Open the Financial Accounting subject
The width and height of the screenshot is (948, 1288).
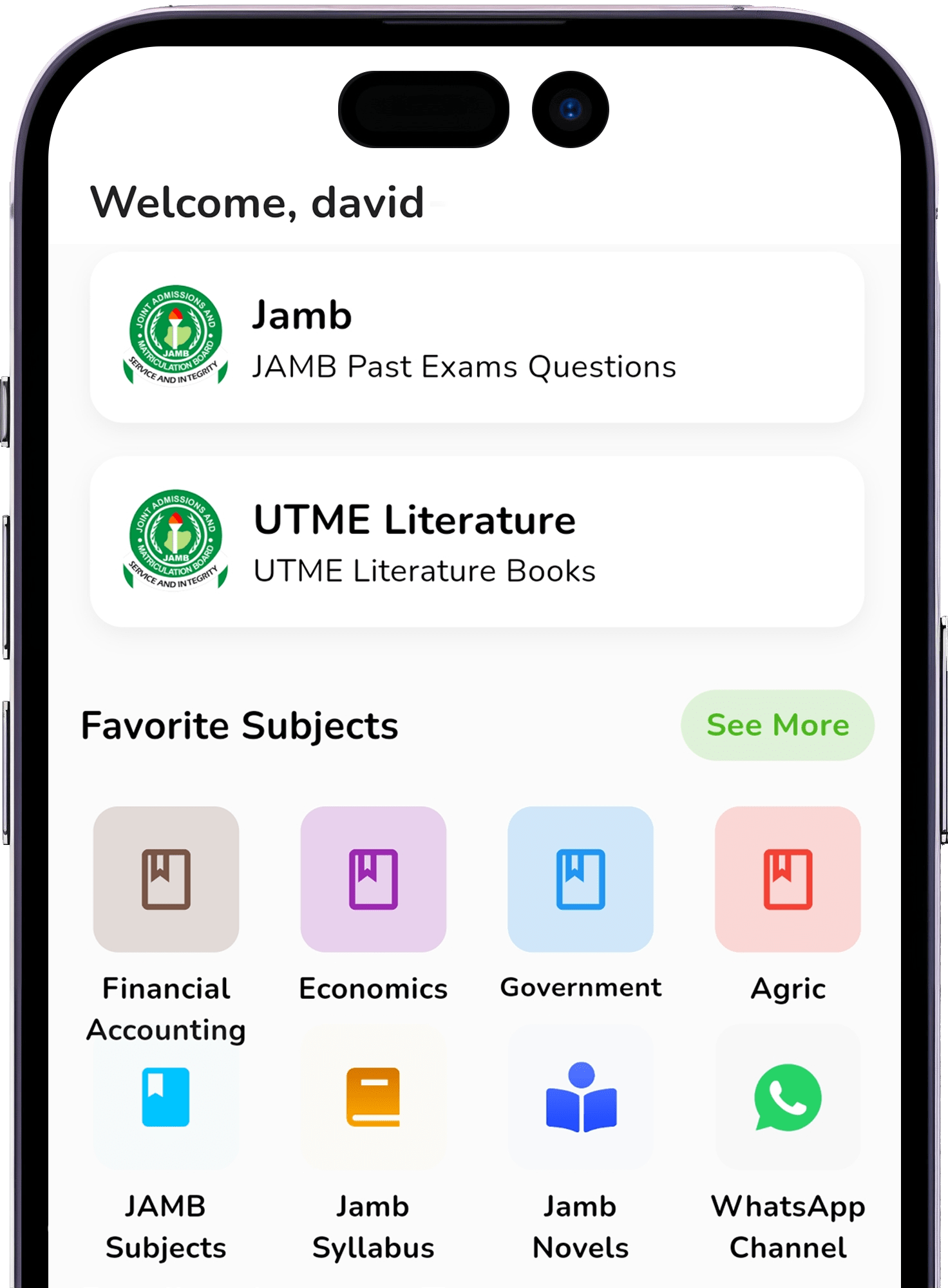(x=166, y=879)
